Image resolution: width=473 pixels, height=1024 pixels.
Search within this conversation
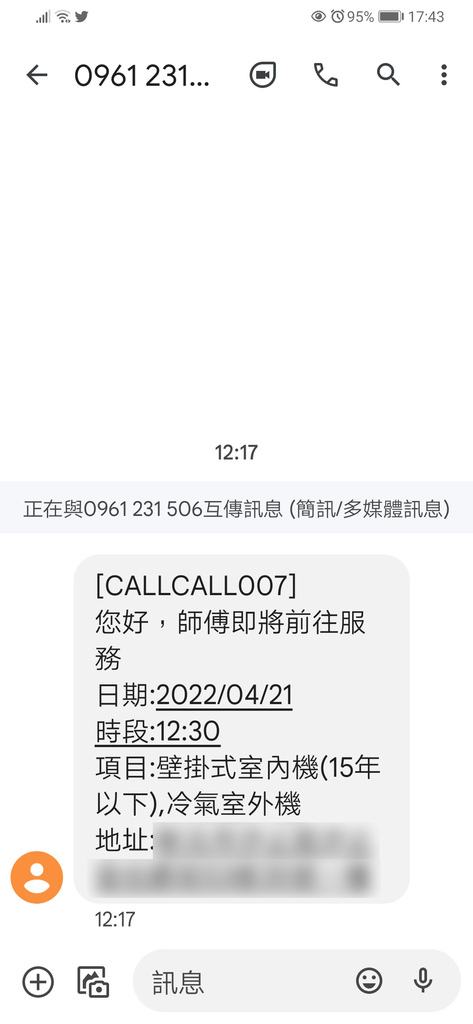click(x=388, y=76)
